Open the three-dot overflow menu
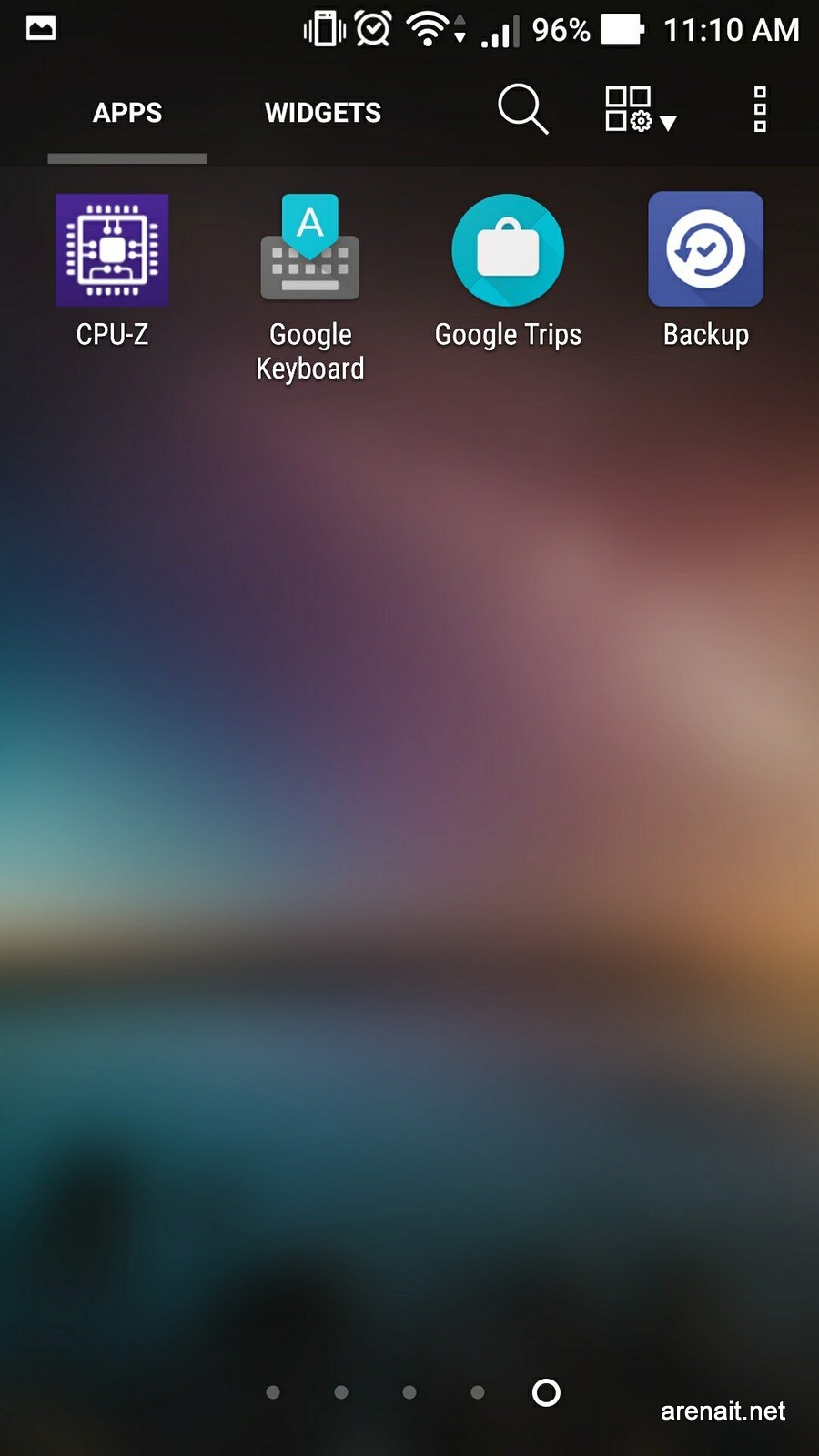The width and height of the screenshot is (819, 1456). (x=760, y=110)
